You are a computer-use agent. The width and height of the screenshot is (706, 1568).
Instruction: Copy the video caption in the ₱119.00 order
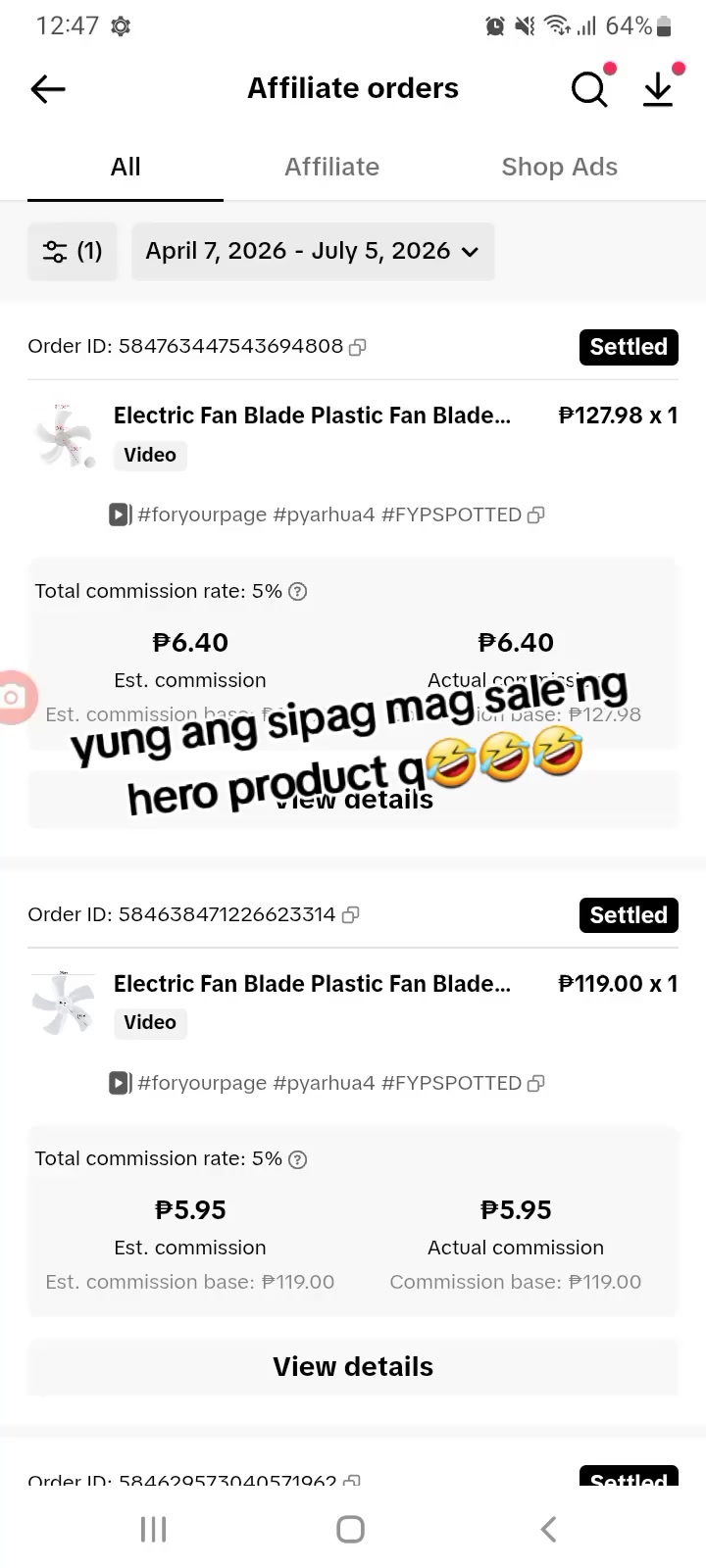(x=535, y=1083)
